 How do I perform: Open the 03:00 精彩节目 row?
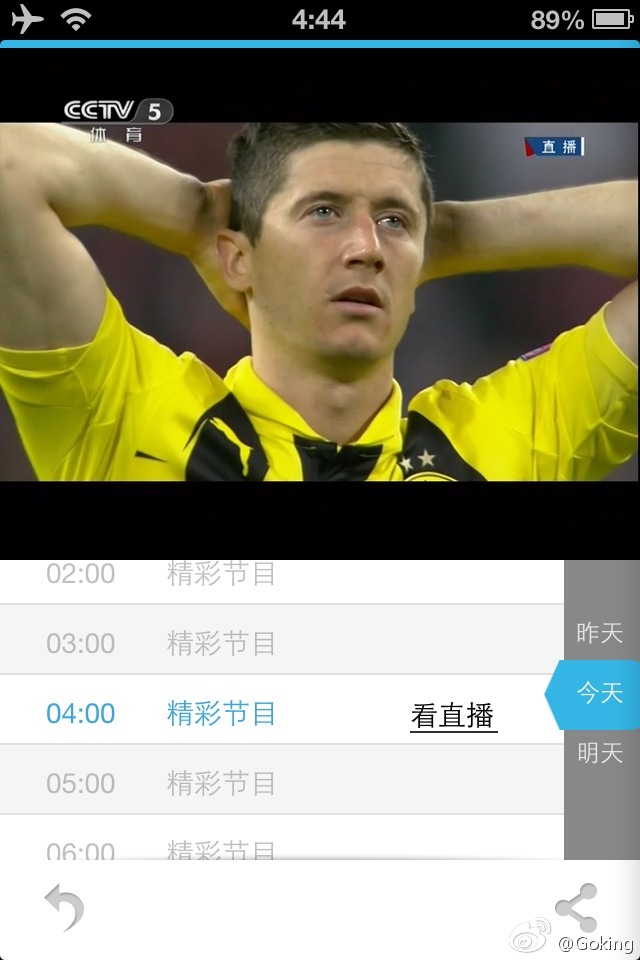220,643
